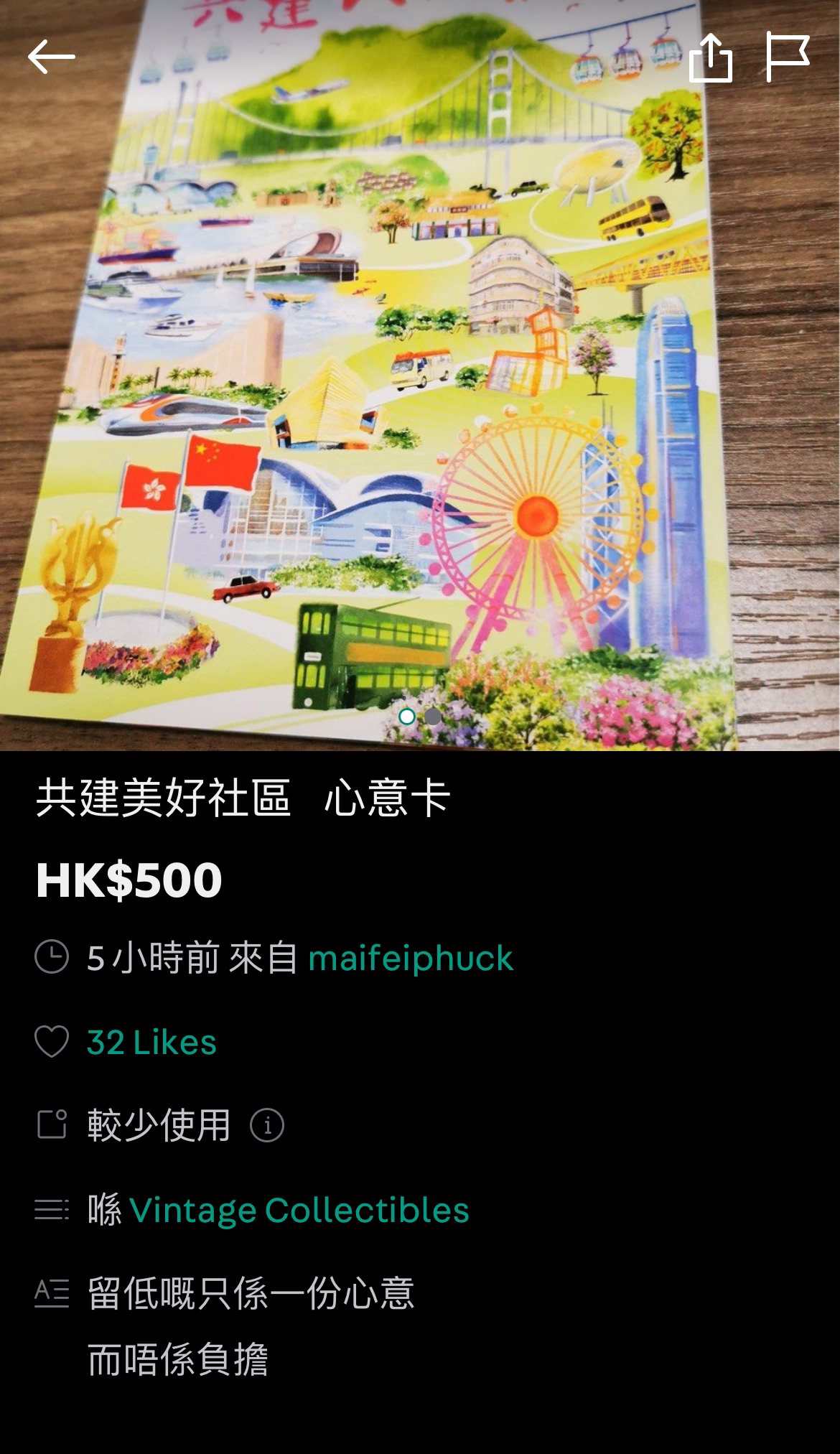
Task: Open seller profile maifeiphuck
Action: click(411, 956)
